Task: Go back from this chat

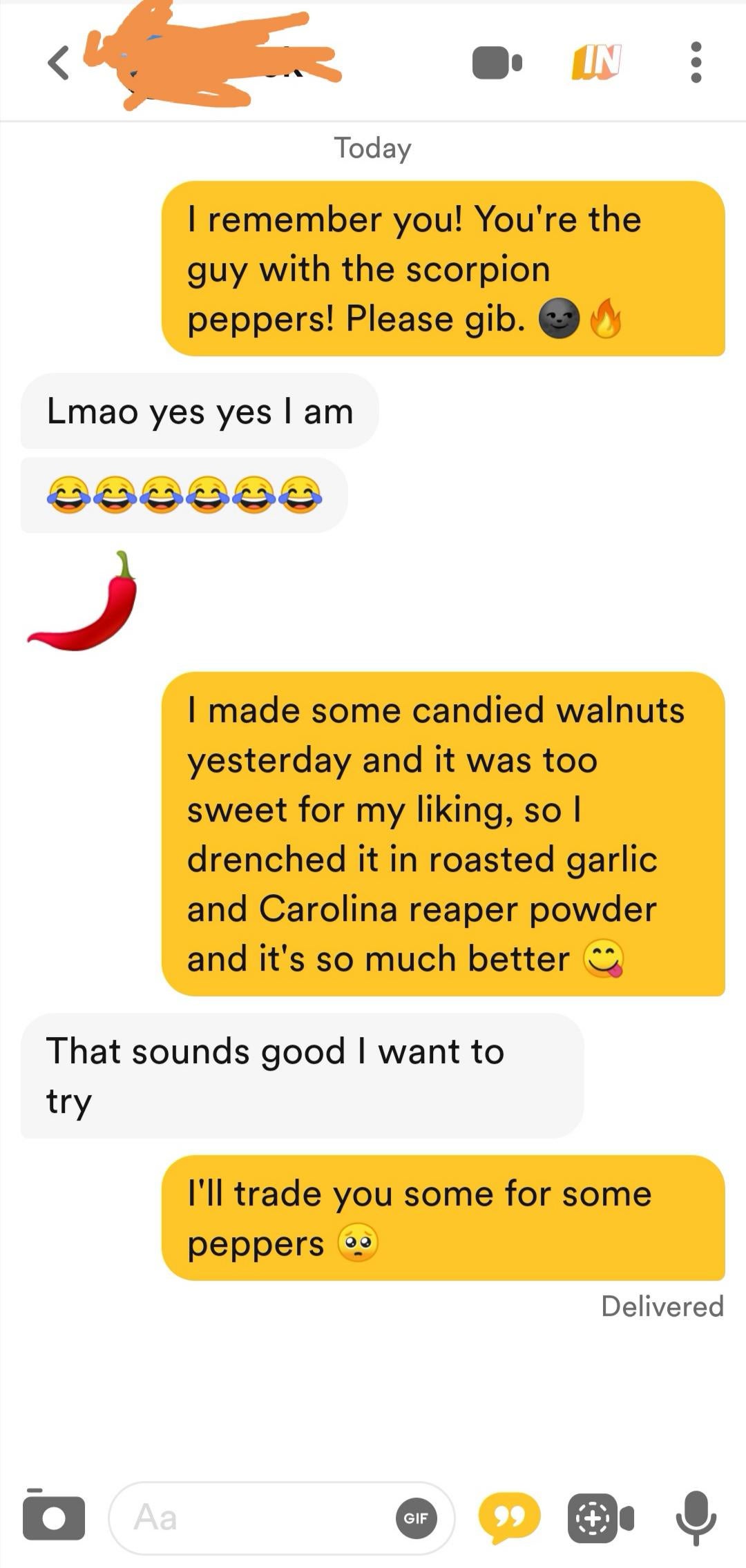Action: [x=58, y=63]
